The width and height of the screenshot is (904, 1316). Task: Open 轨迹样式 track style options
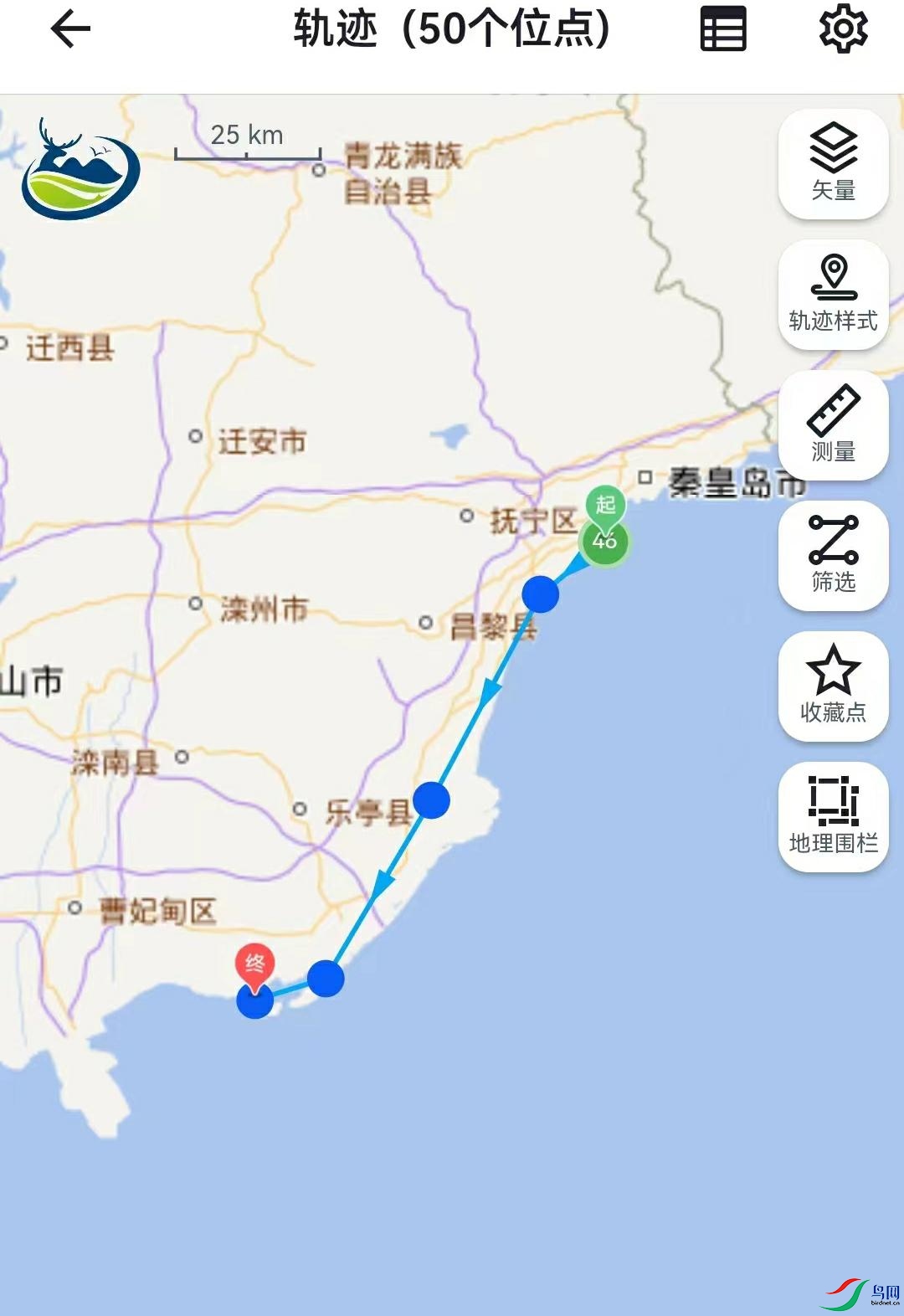[833, 295]
